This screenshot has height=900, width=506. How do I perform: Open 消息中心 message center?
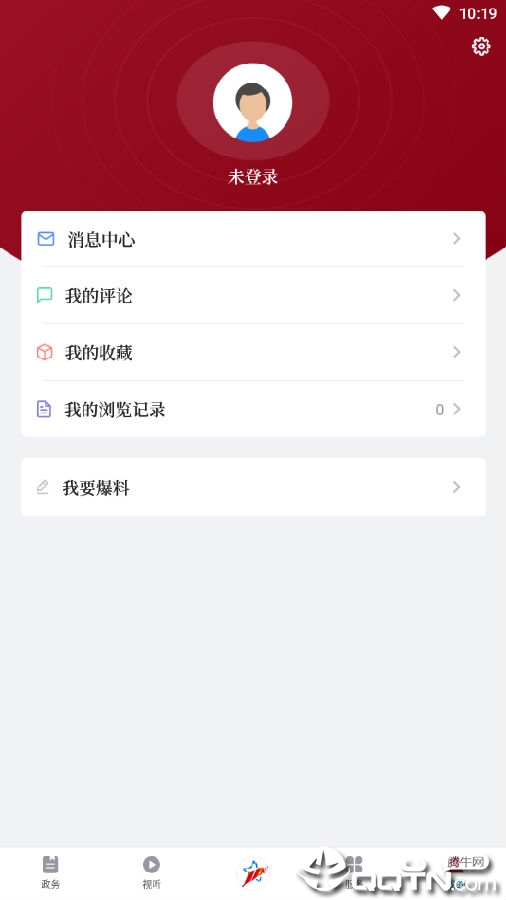click(254, 239)
